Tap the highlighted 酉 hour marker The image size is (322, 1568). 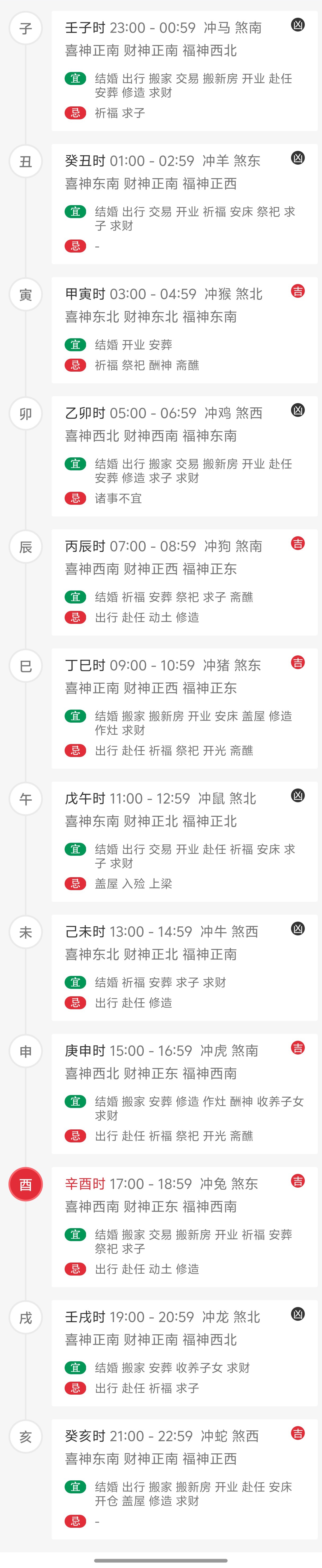tap(26, 1184)
